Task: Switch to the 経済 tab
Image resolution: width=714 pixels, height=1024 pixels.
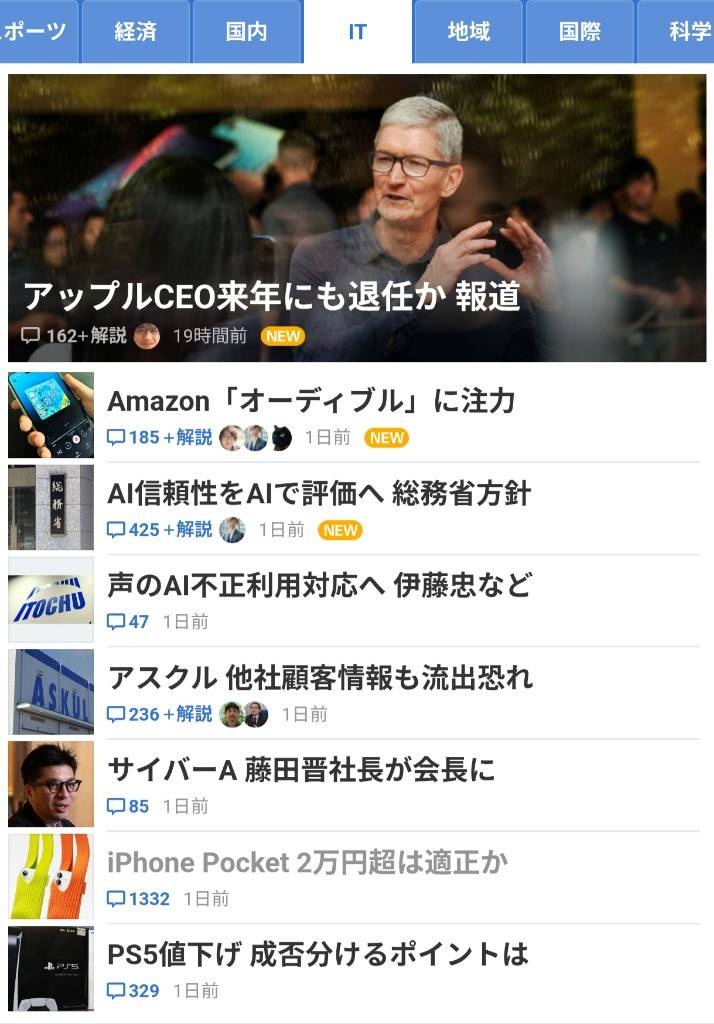Action: (x=135, y=32)
